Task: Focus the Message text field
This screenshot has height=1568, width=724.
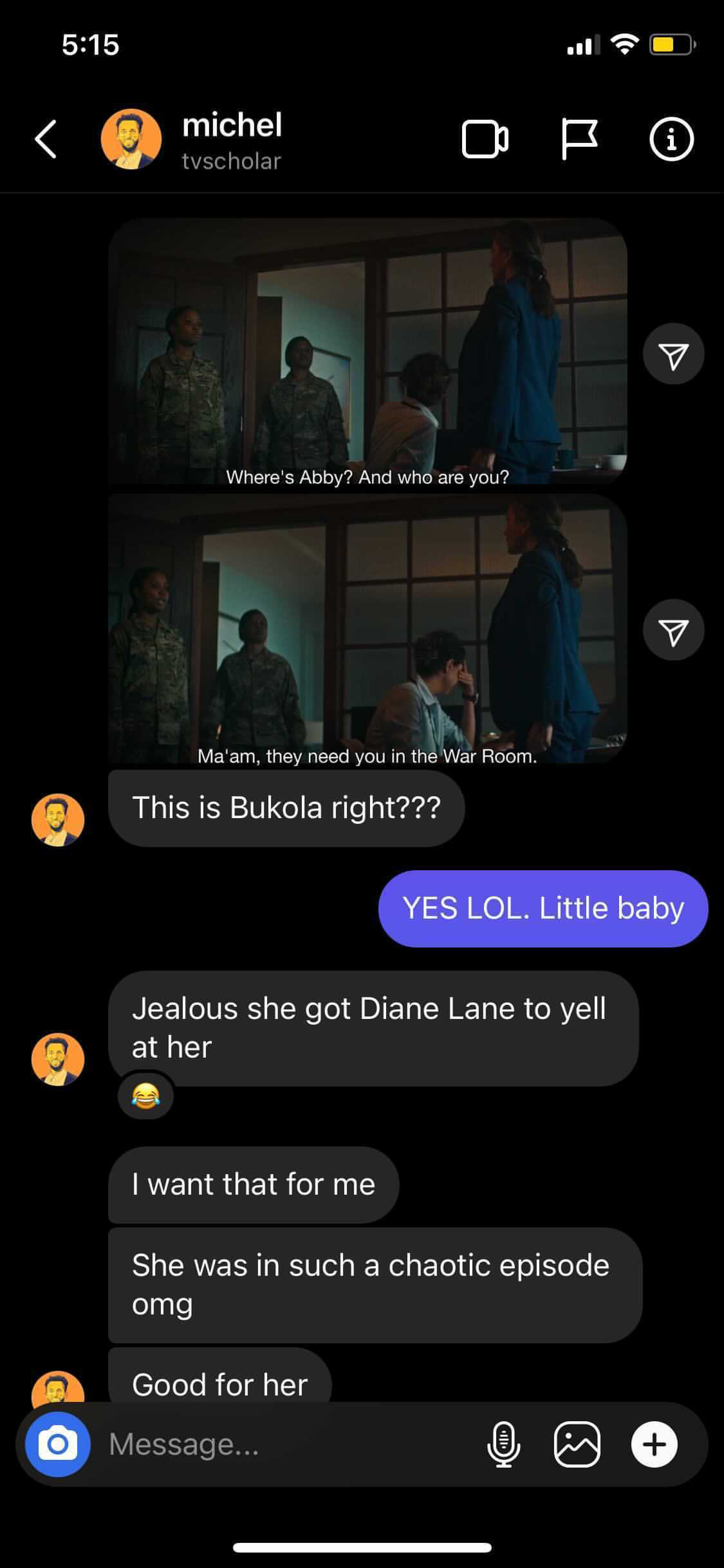Action: (x=290, y=1444)
